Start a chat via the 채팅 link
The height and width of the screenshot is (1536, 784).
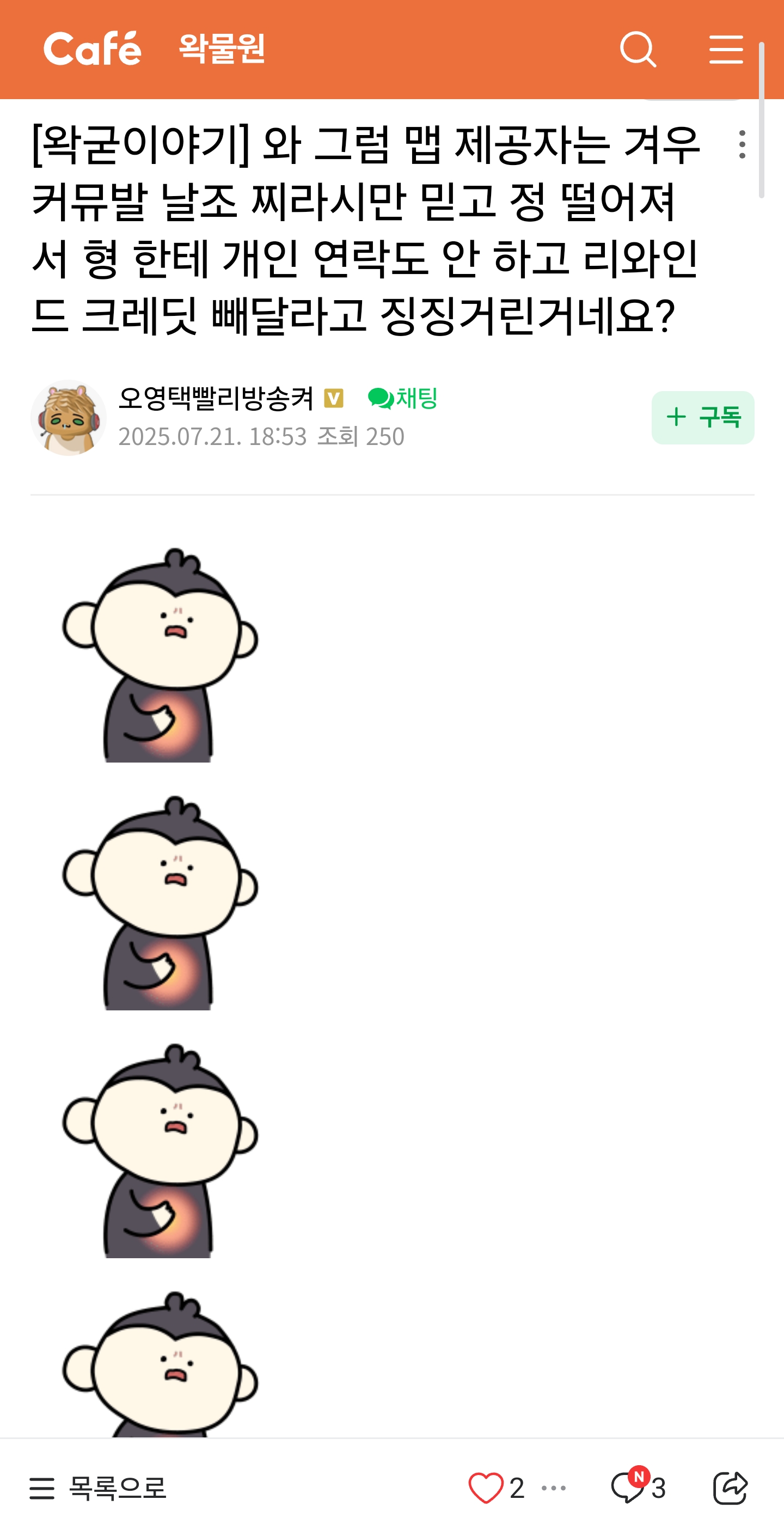coord(403,398)
